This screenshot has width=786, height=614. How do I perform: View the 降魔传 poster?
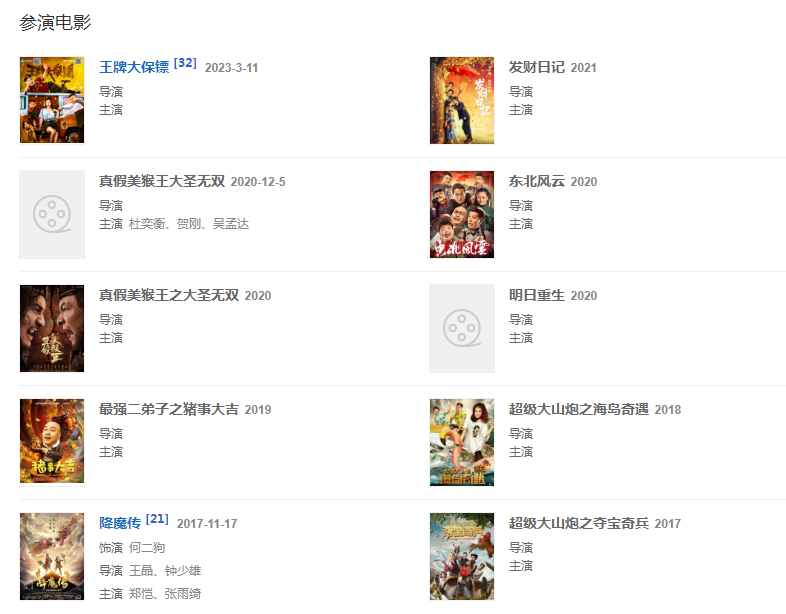[52, 556]
